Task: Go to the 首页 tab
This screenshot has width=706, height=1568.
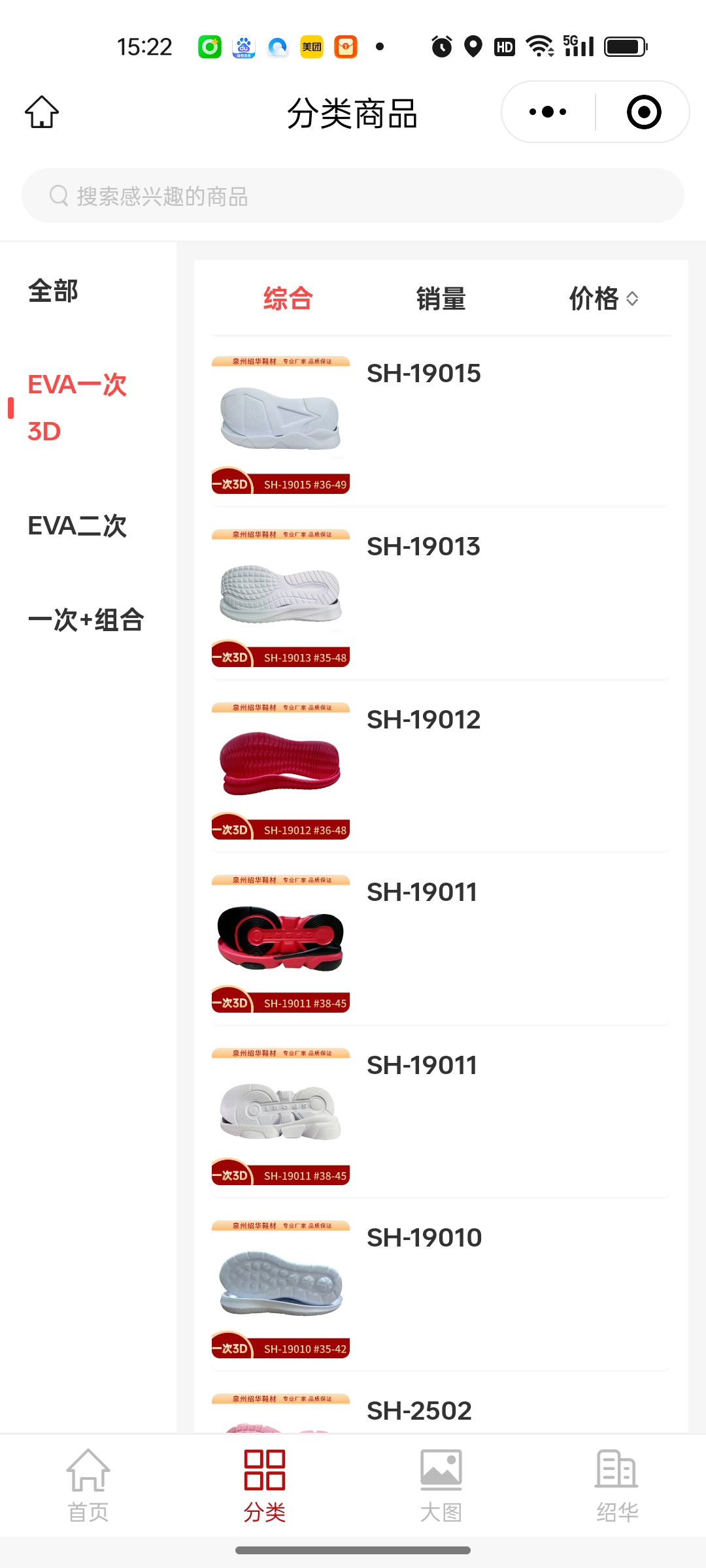Action: click(88, 1485)
